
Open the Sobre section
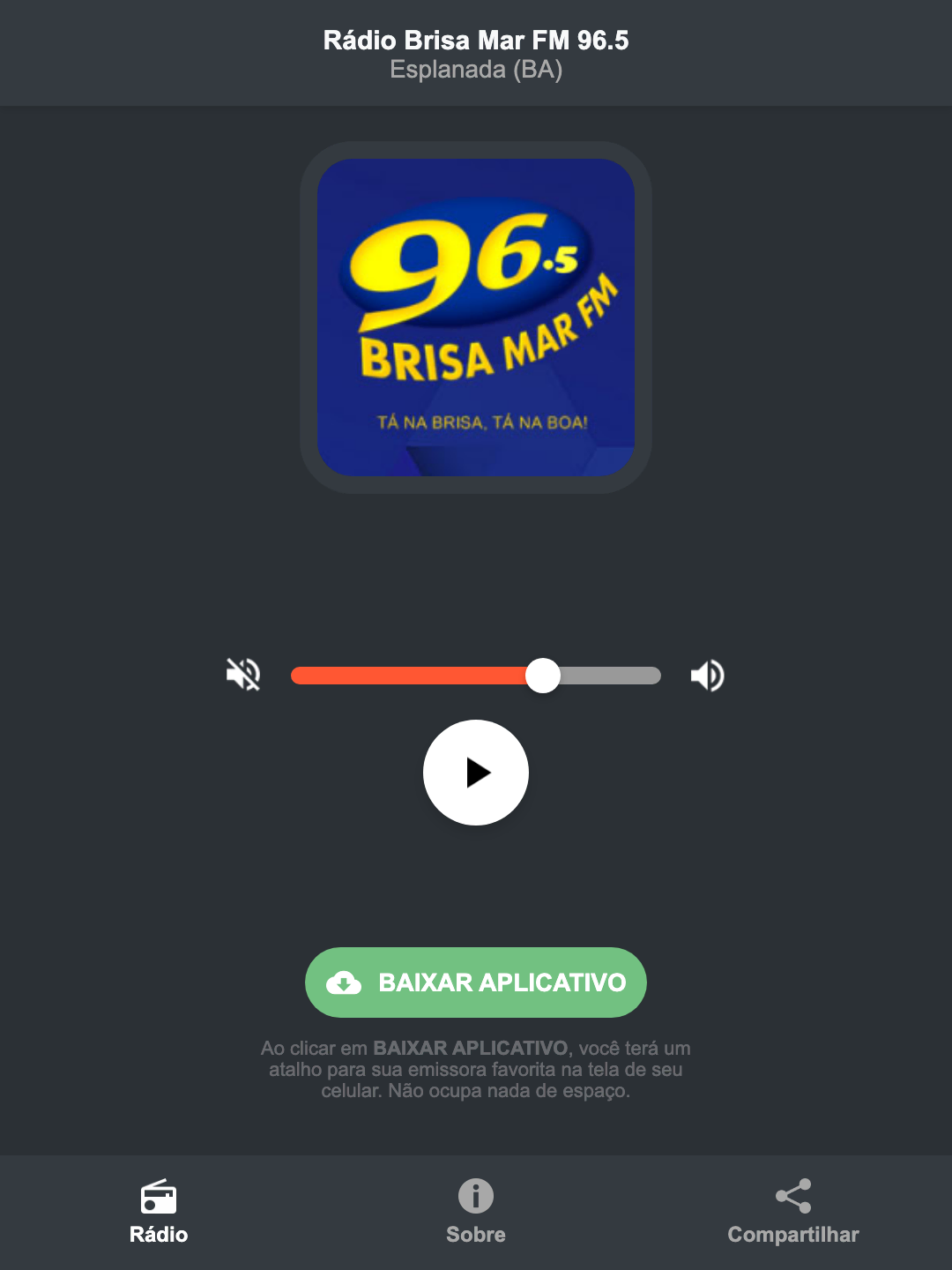point(475,1234)
